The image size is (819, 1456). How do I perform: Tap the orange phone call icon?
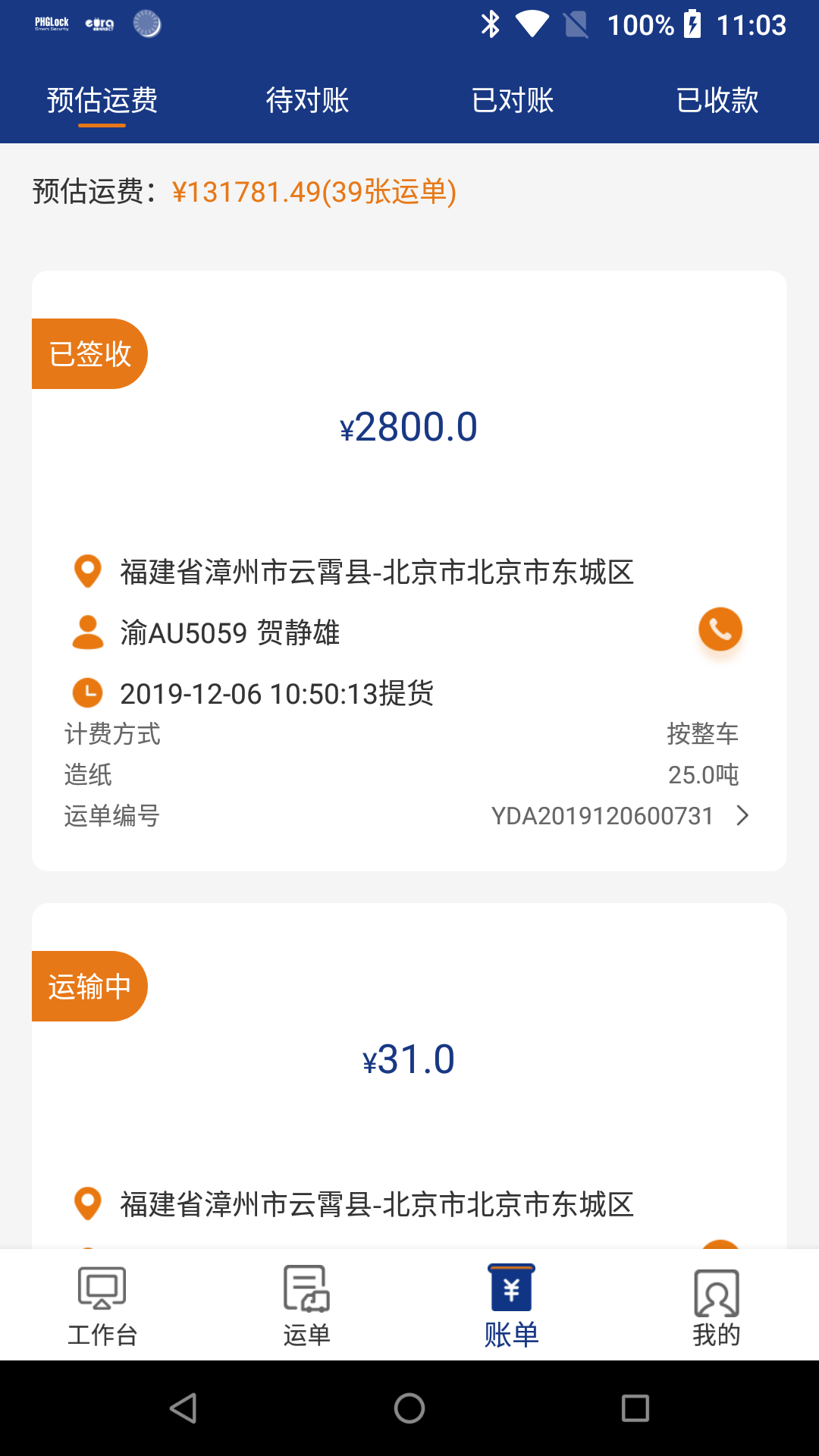[719, 629]
